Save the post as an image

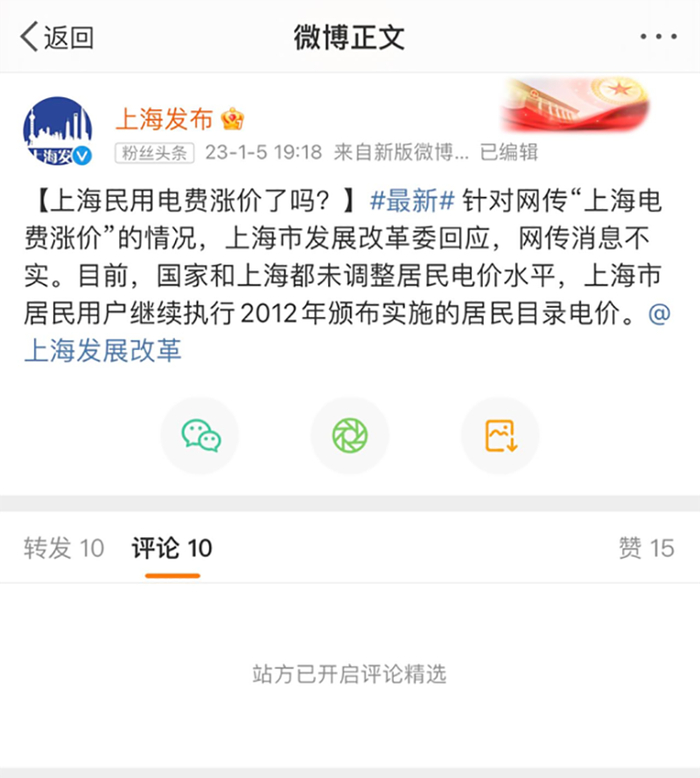[x=500, y=436]
